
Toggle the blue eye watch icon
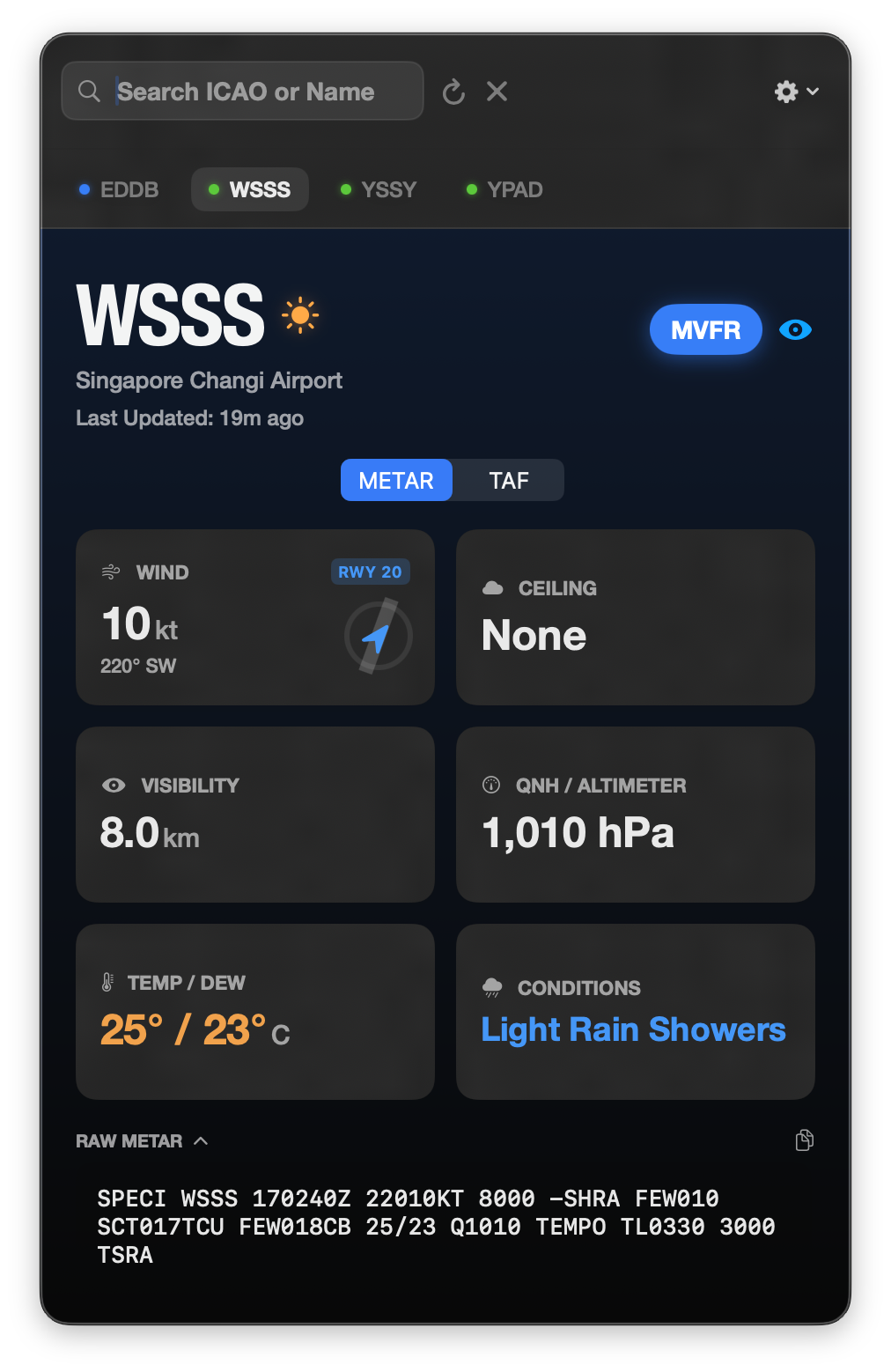click(x=795, y=330)
